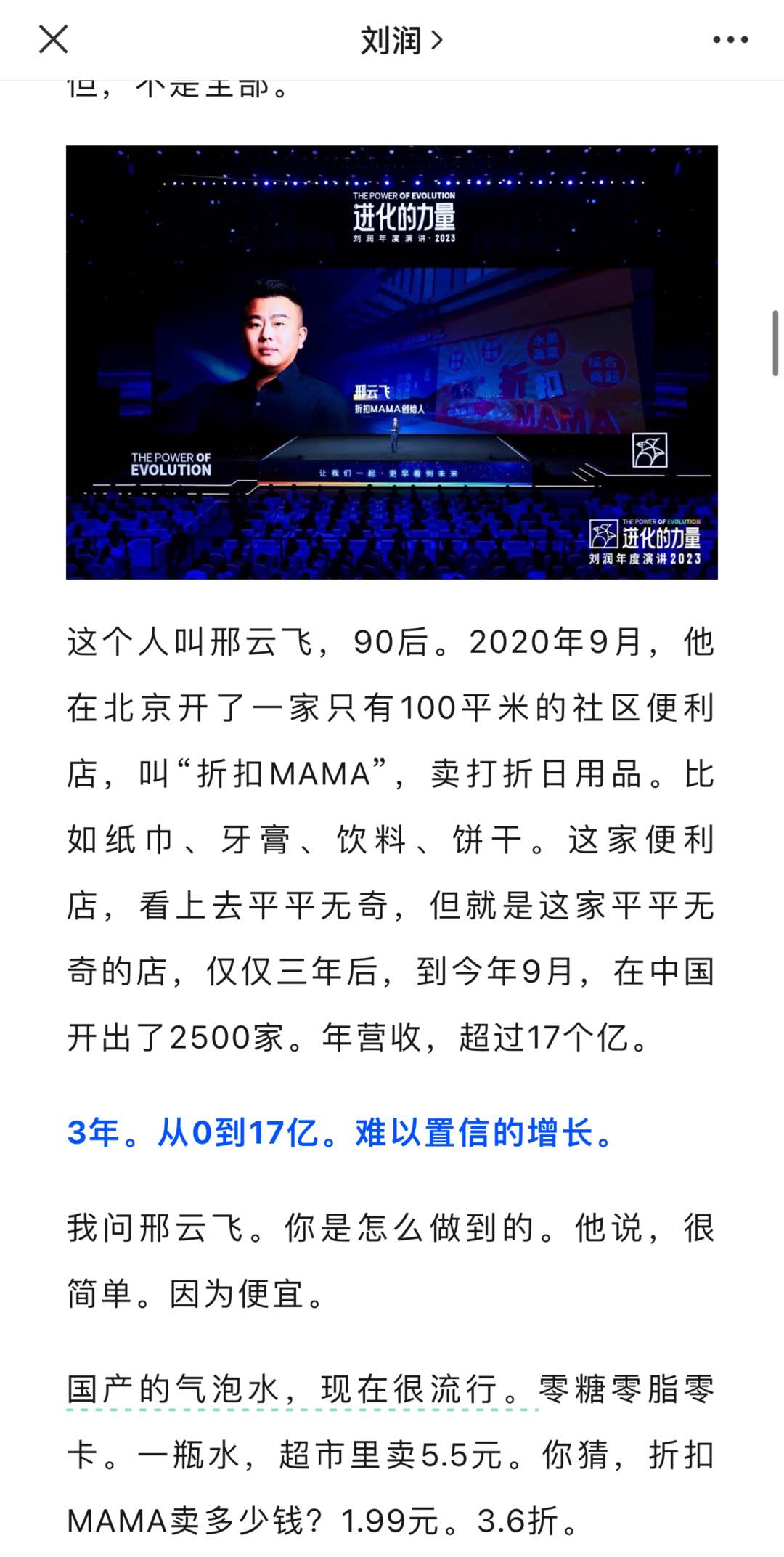View the 进化的力量 speech photo
The image size is (784, 1557).
[392, 362]
